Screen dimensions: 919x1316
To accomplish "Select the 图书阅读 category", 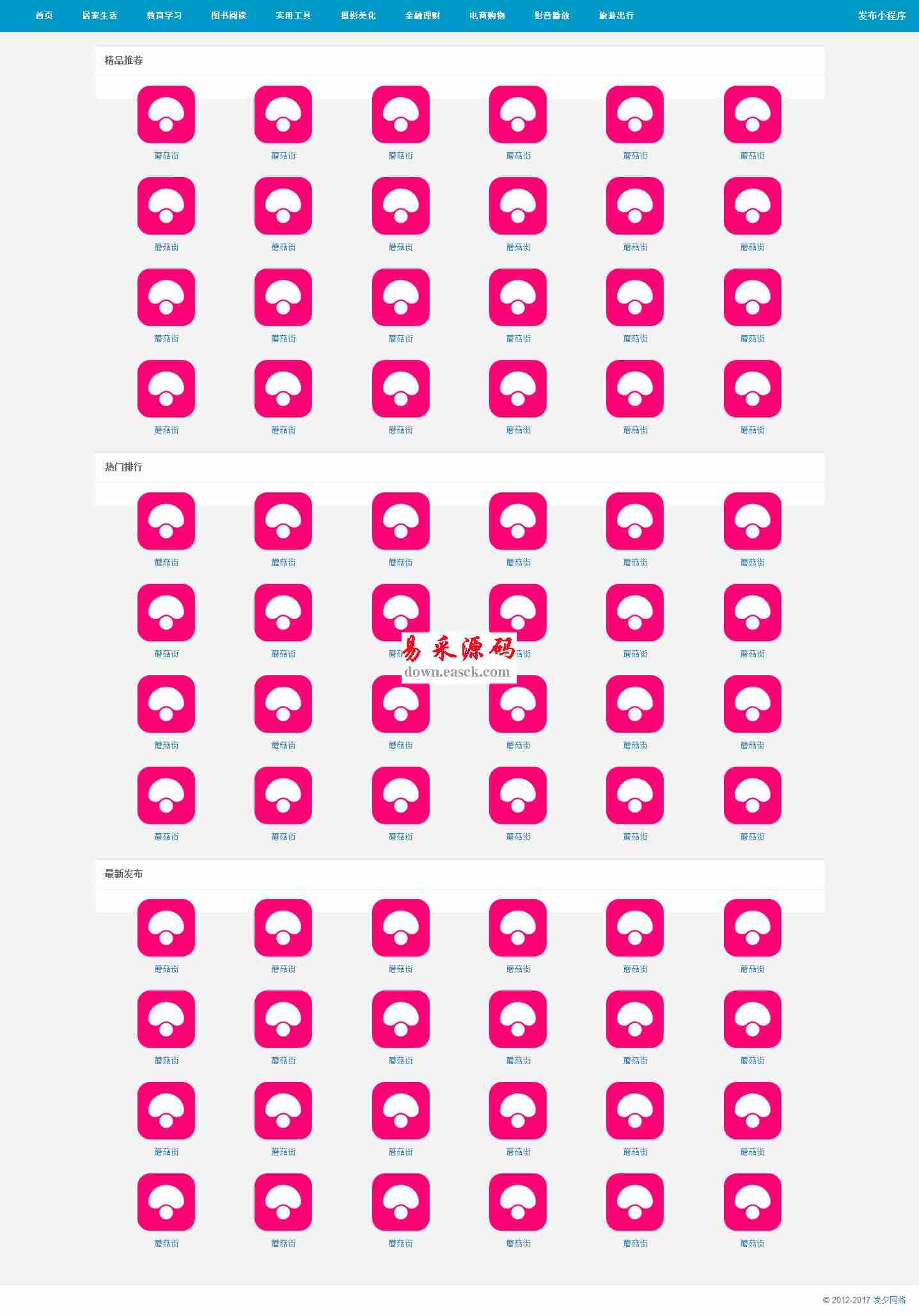I will point(229,15).
